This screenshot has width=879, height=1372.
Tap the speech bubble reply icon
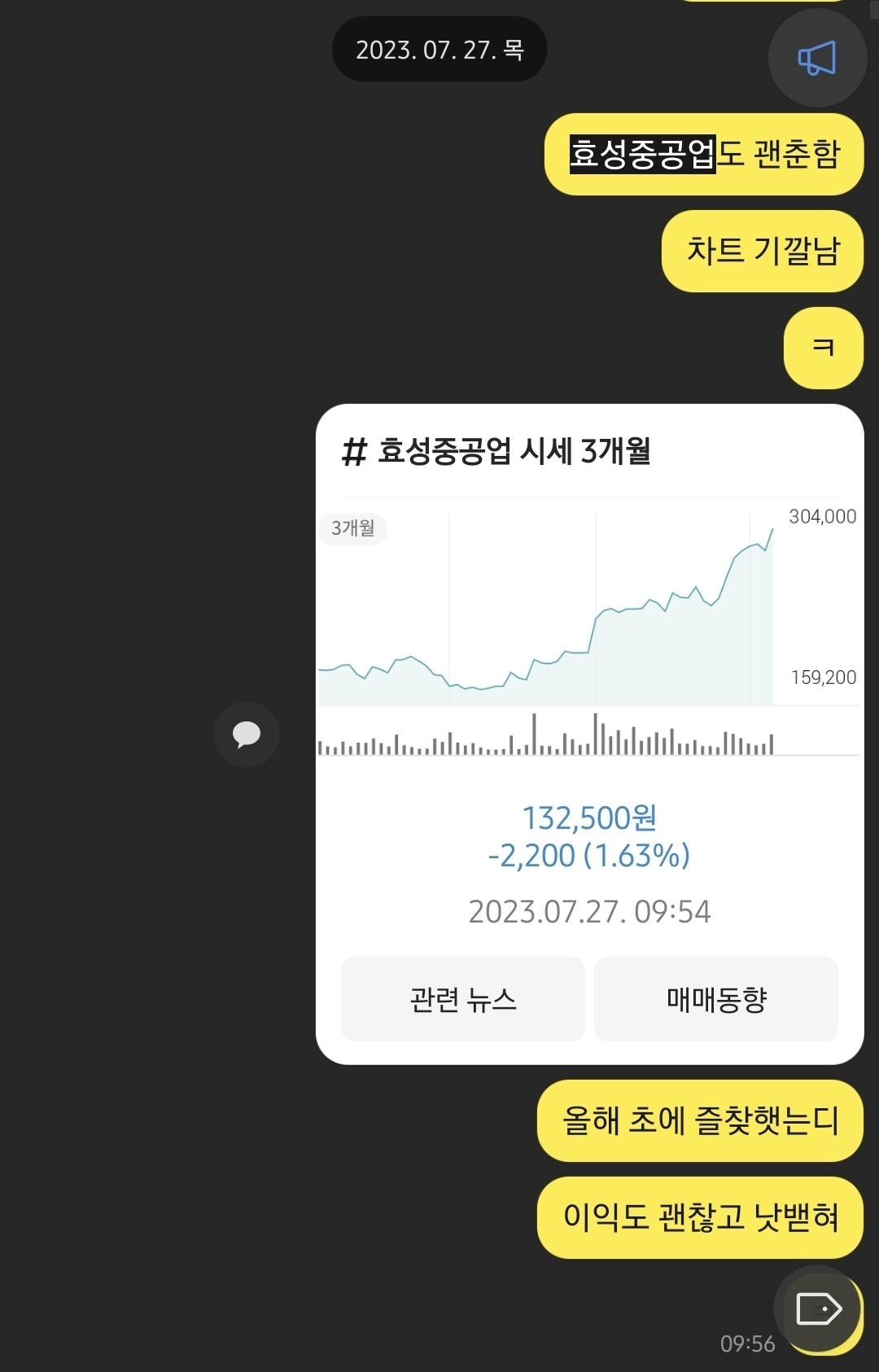pos(246,734)
